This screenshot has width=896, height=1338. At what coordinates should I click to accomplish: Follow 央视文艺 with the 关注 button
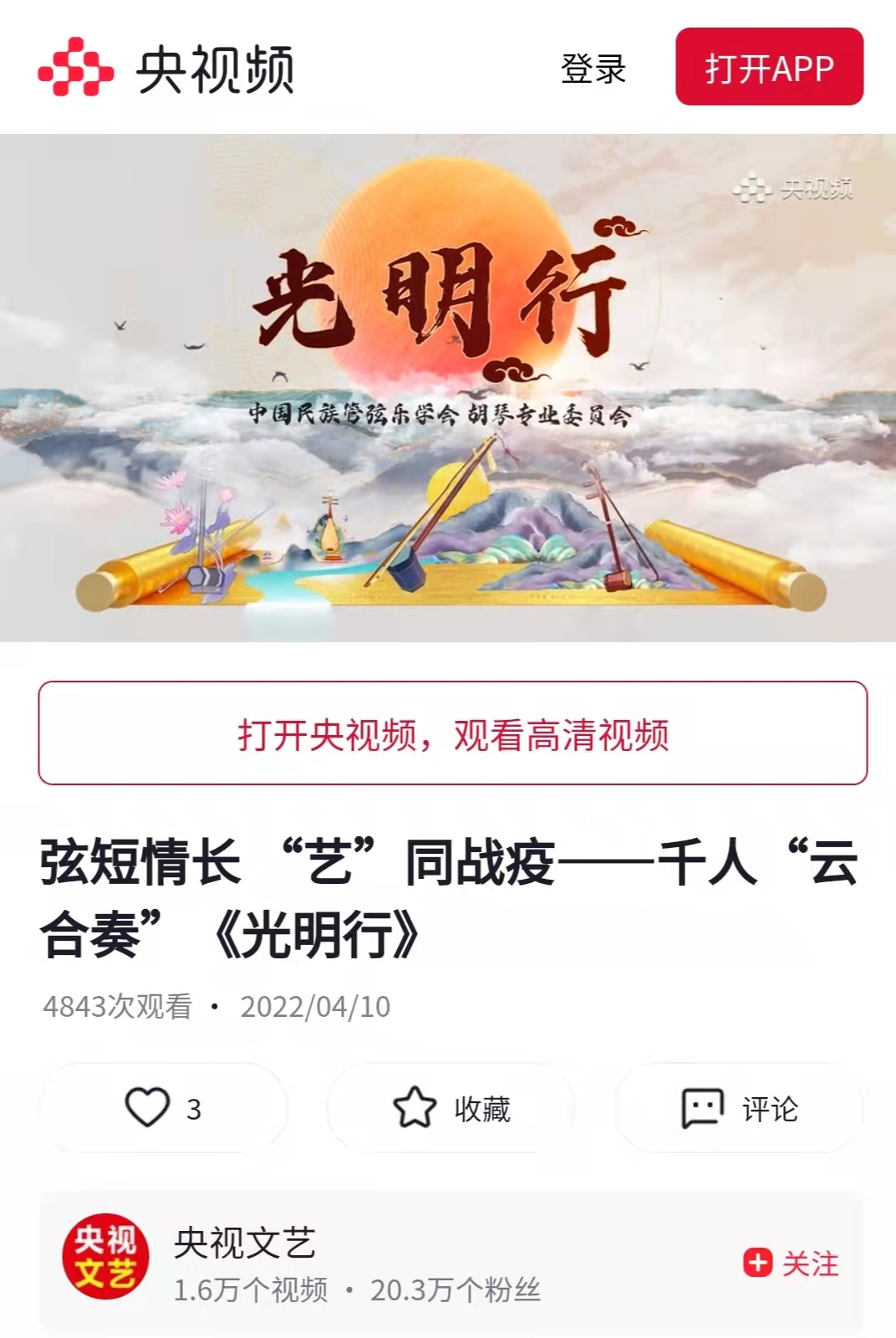point(791,1263)
